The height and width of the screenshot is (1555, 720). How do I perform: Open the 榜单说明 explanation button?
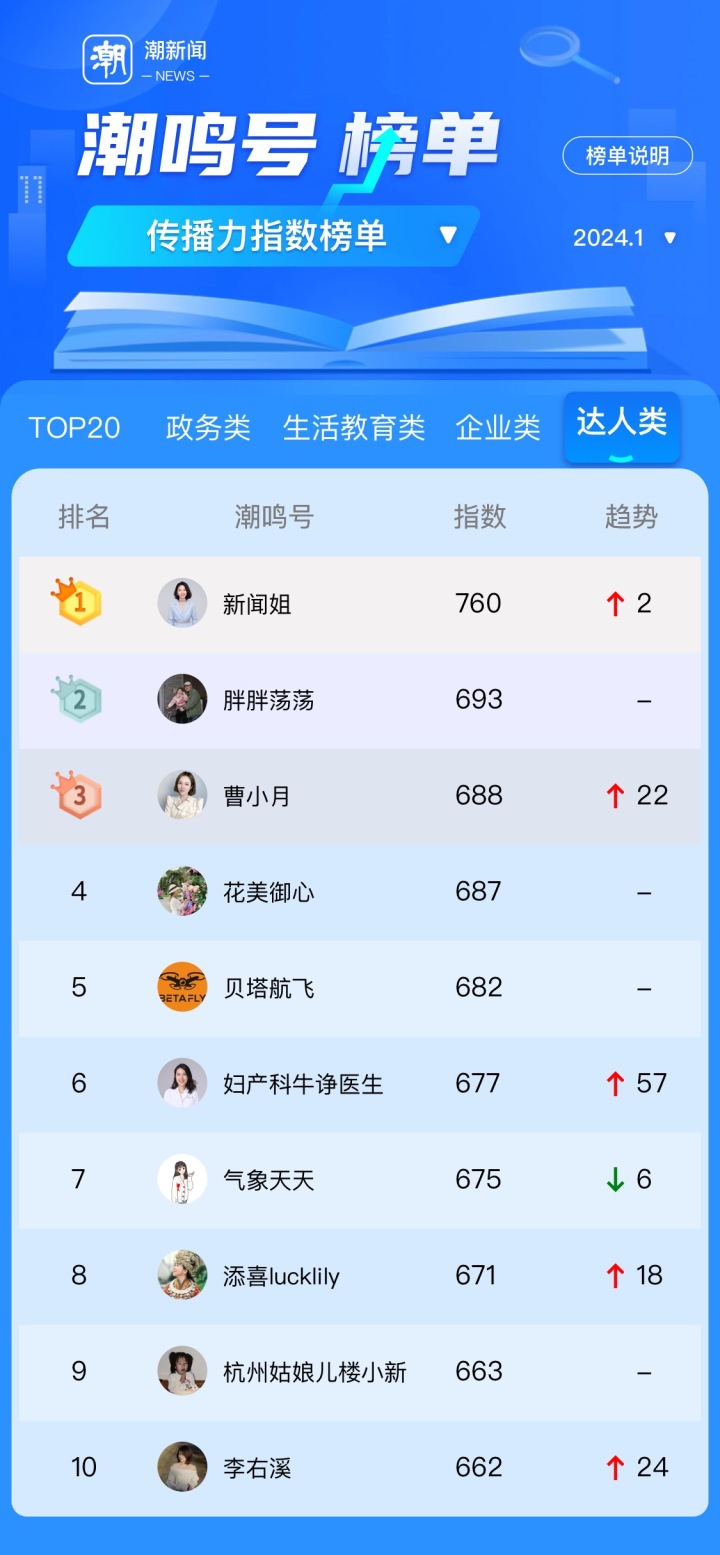click(x=627, y=156)
